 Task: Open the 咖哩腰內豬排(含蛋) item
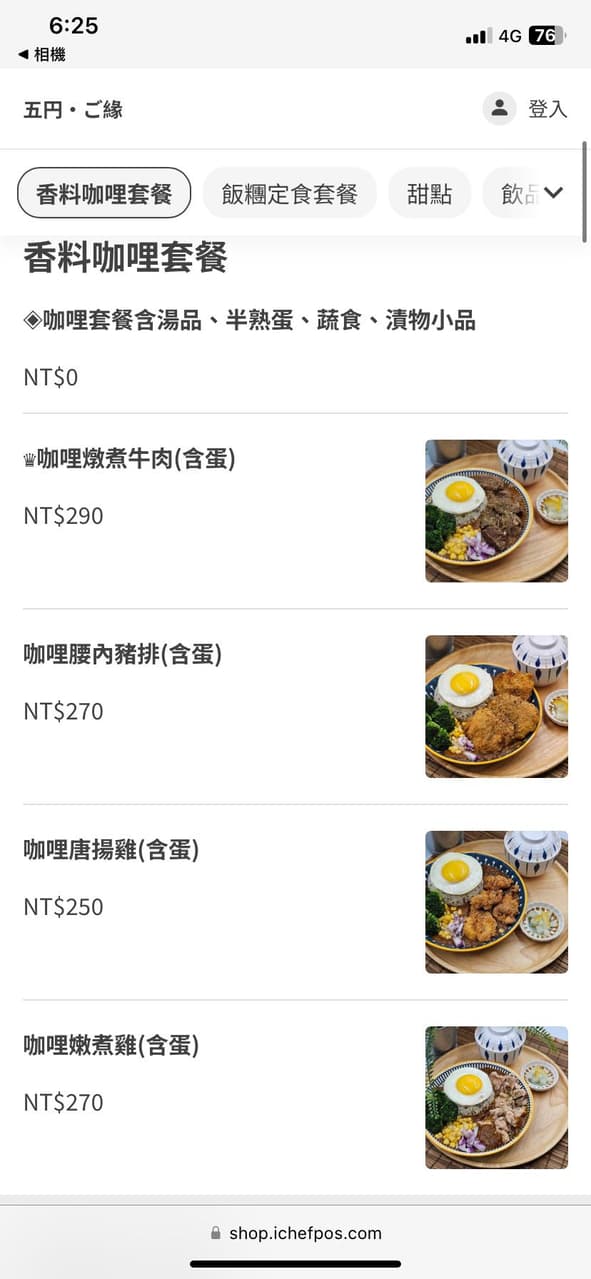(296, 706)
